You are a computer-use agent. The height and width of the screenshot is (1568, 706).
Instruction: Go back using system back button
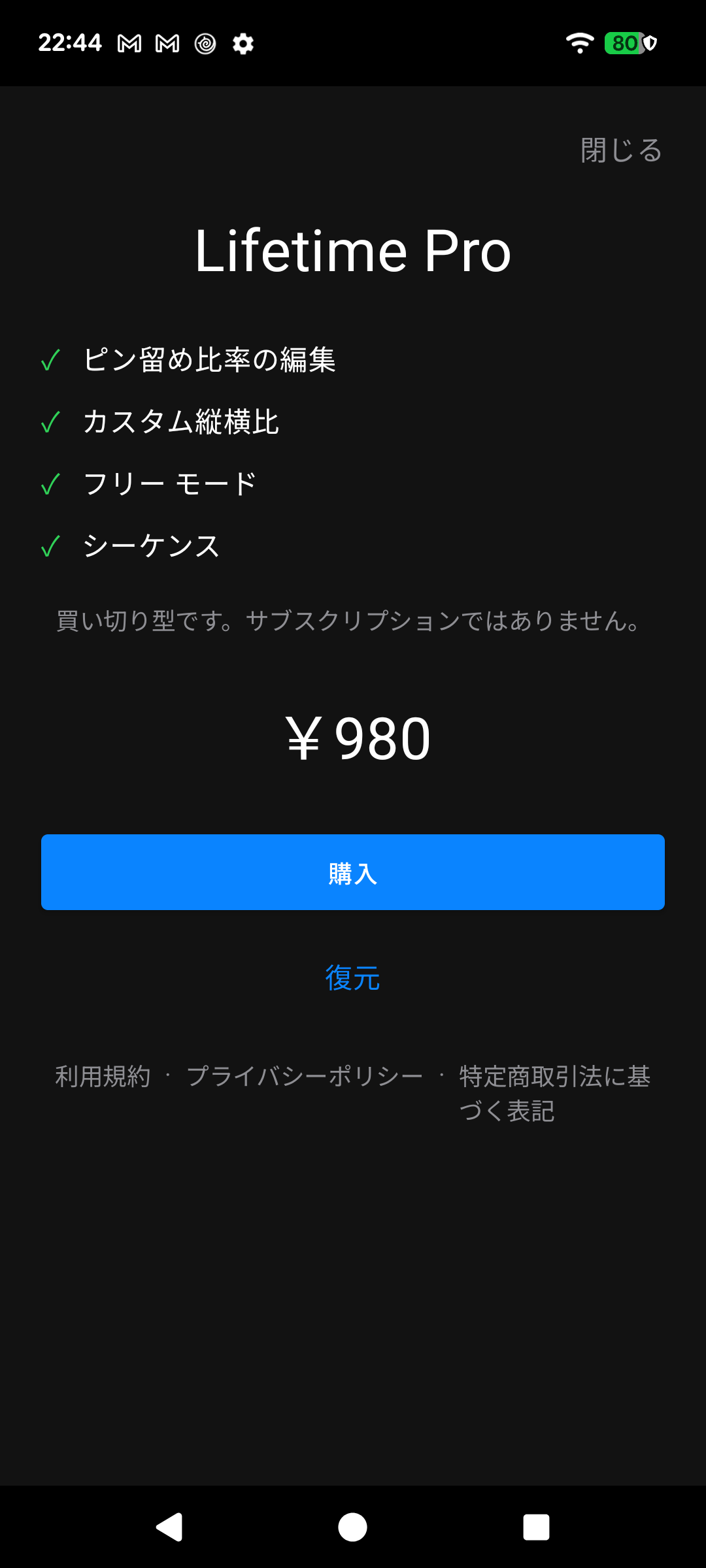[x=169, y=1527]
